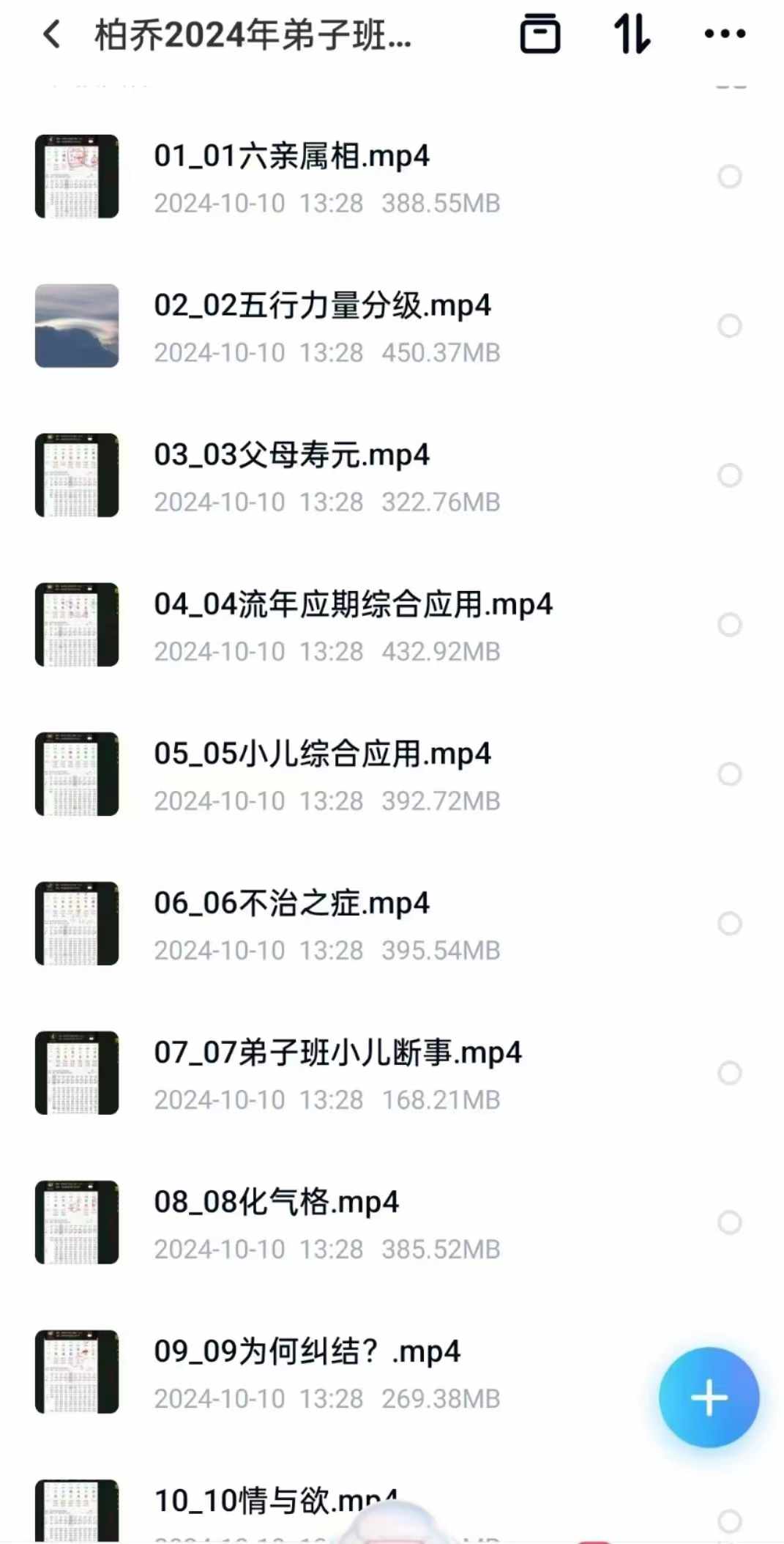Open 07_07弟子班小儿断事.mp4
The image size is (784, 1544).
point(337,1053)
